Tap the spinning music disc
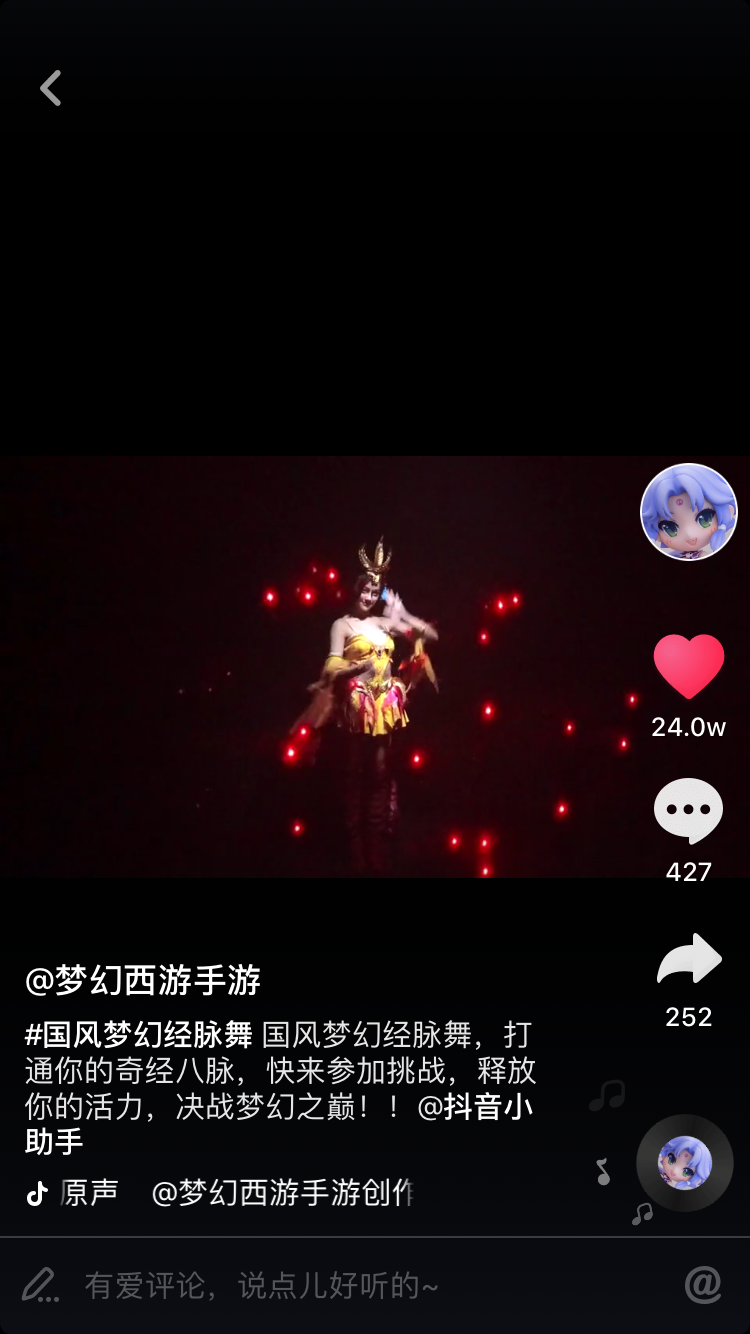 coord(685,1163)
